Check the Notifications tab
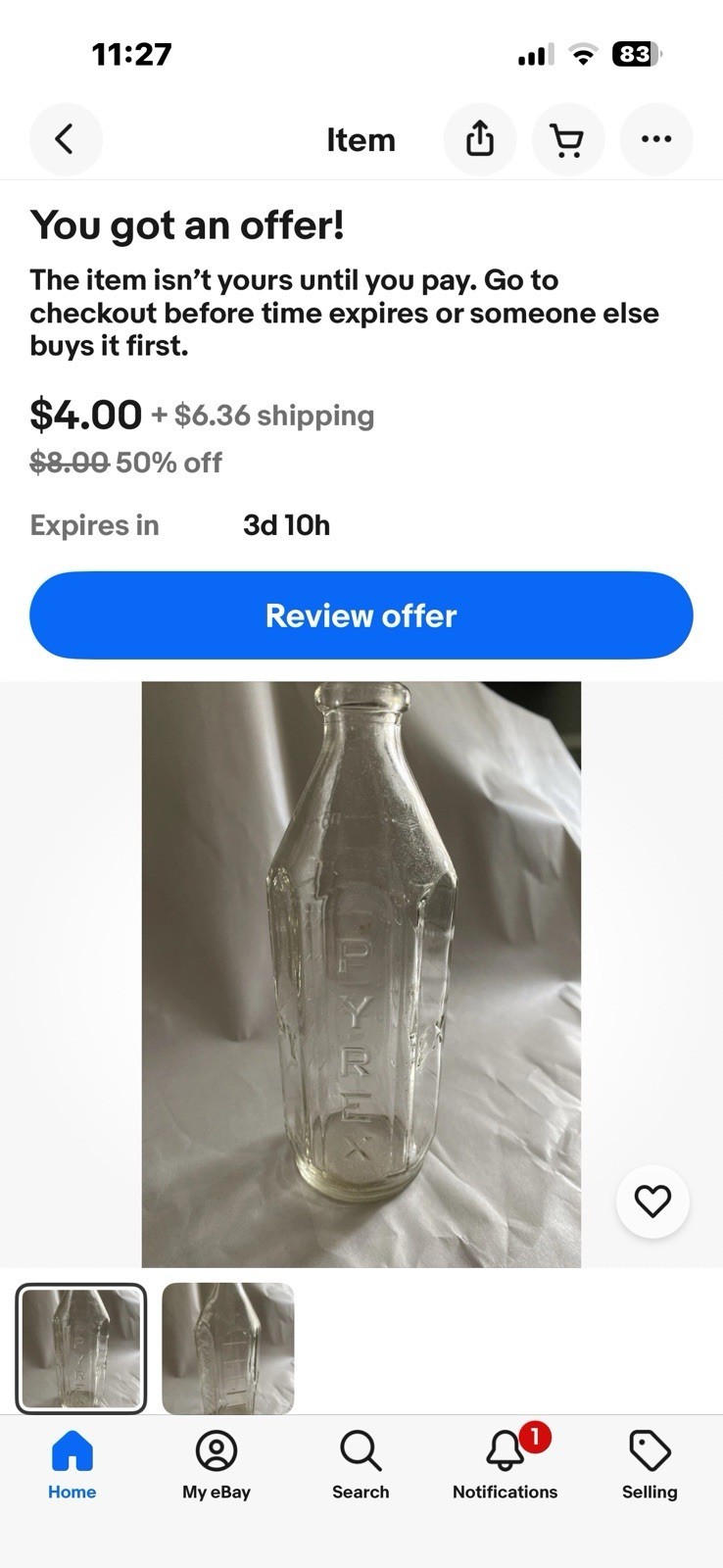Viewport: 723px width, 1568px height. 505,1464
